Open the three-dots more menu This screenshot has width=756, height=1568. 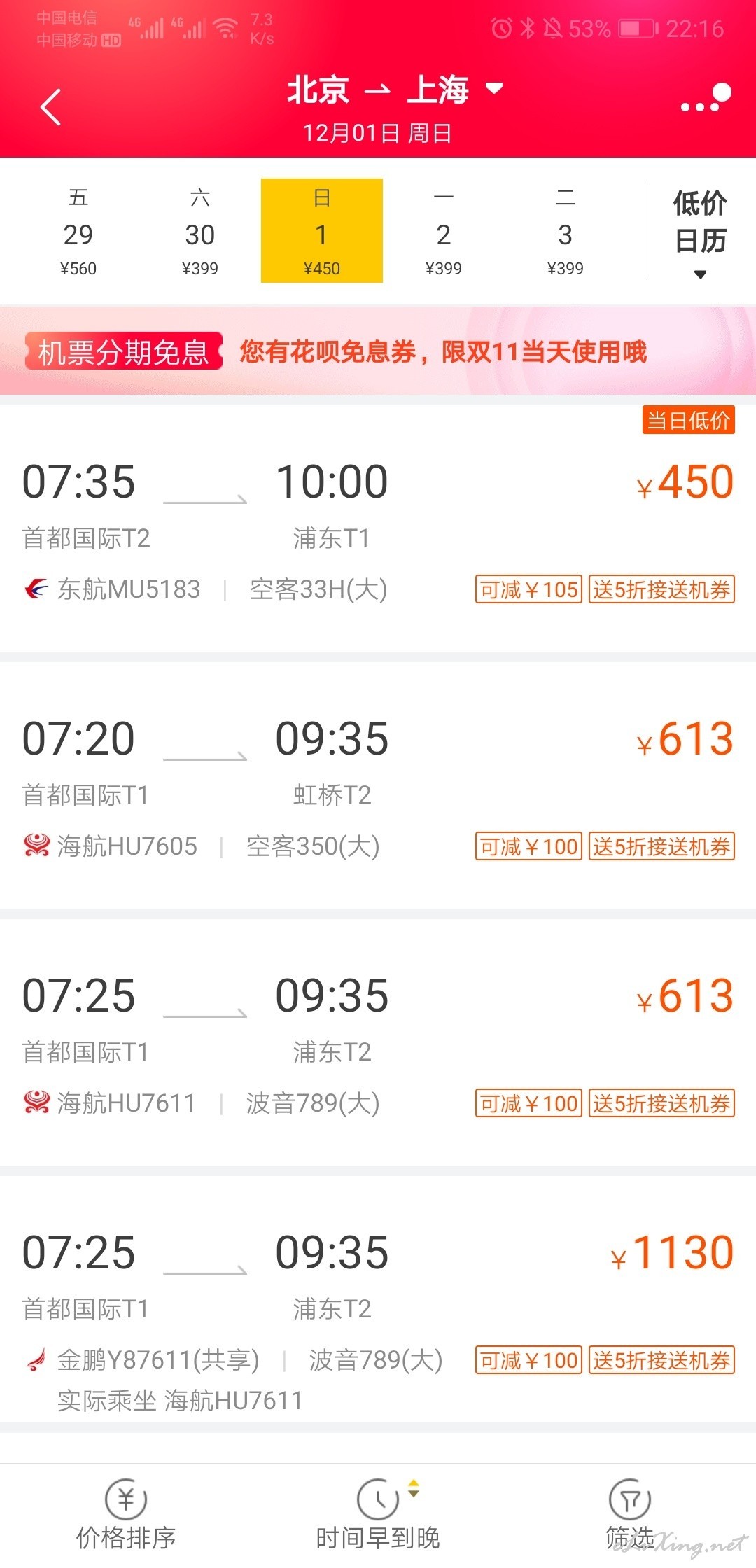point(706,99)
